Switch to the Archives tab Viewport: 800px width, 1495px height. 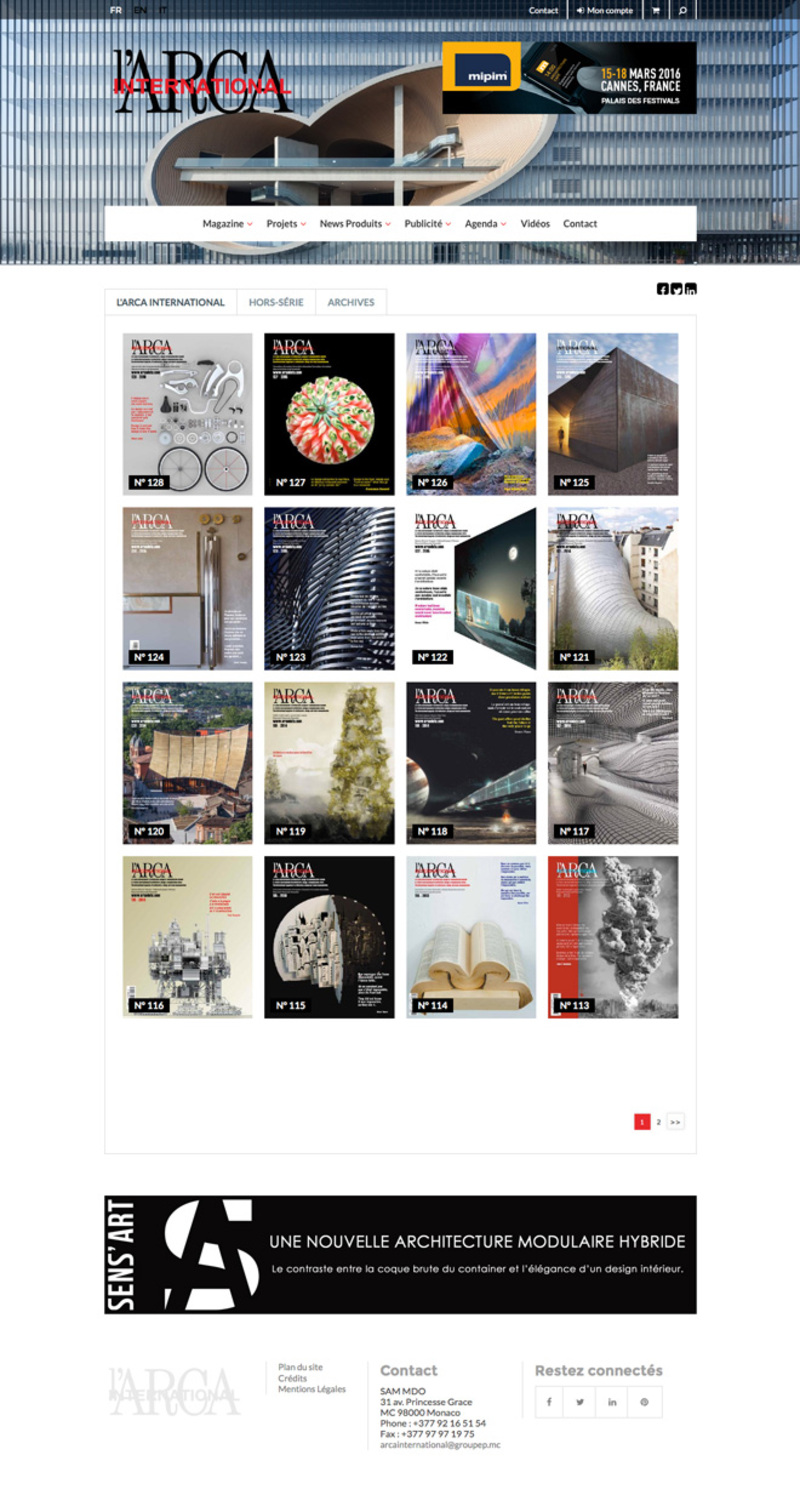[x=351, y=302]
